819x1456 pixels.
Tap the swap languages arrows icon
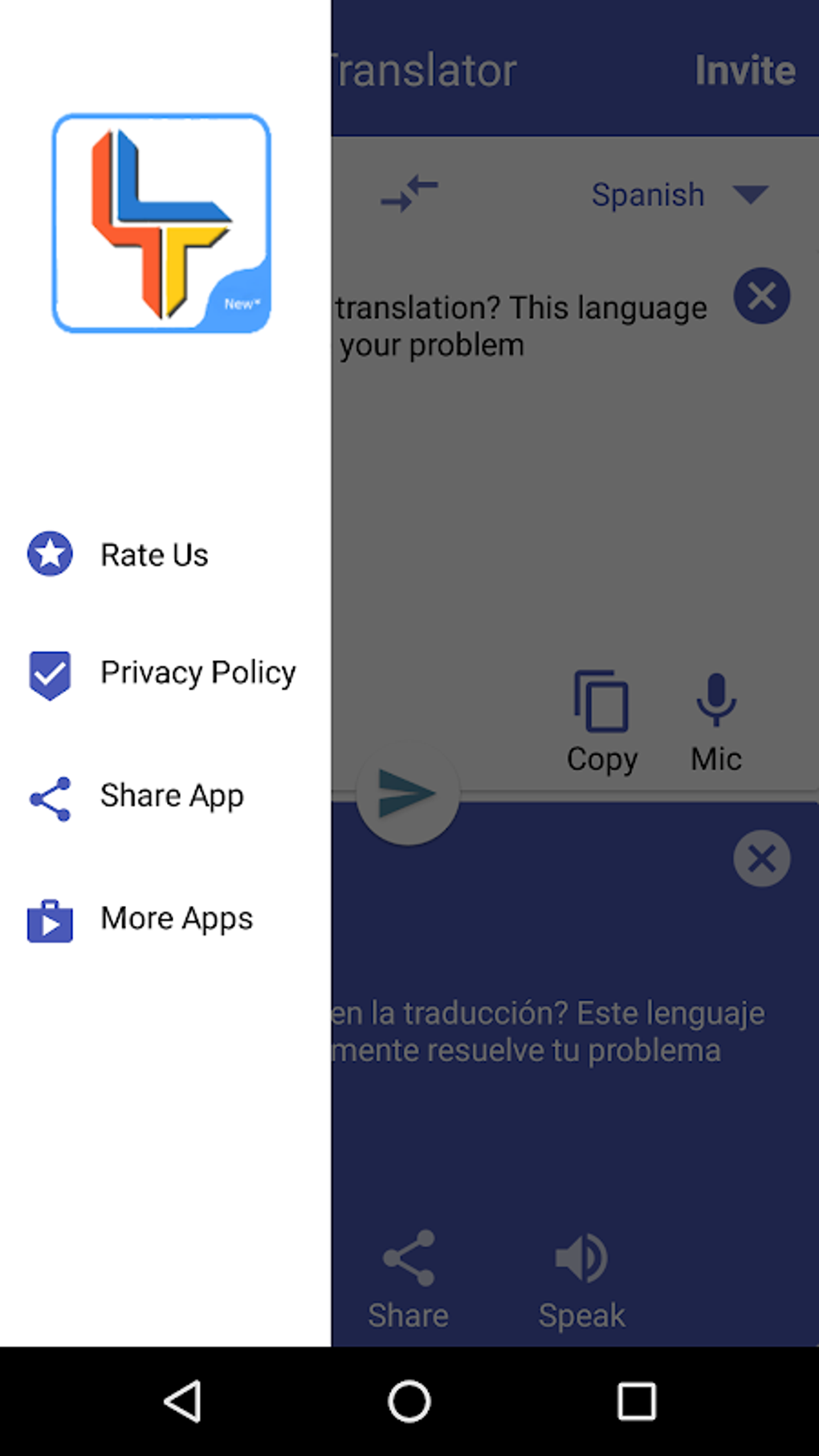click(x=409, y=193)
